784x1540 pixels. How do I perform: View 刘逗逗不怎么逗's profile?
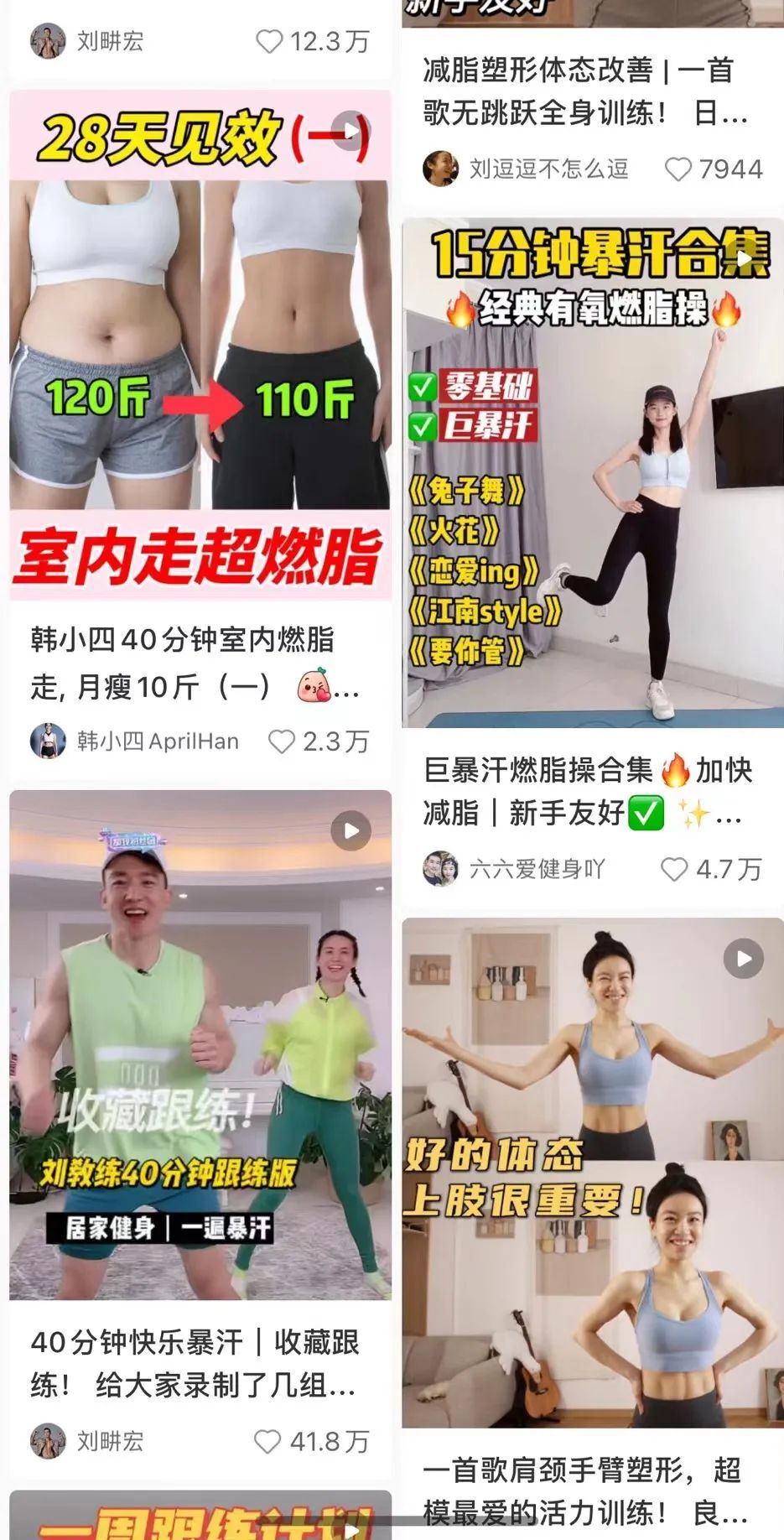526,169
